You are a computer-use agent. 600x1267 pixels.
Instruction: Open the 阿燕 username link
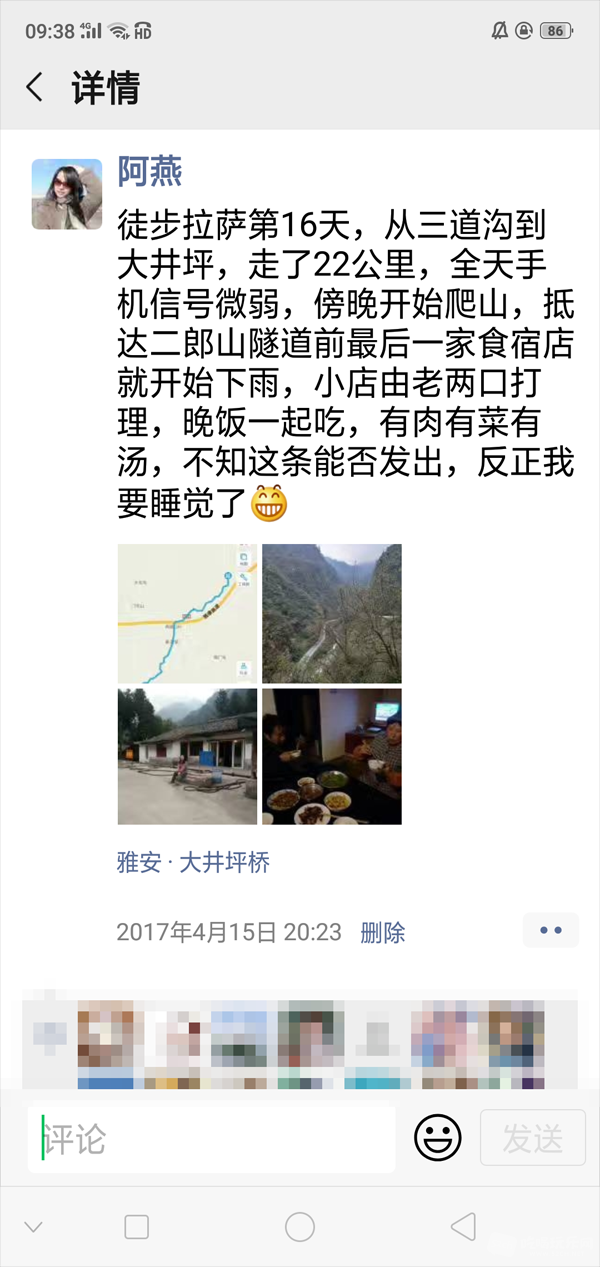click(x=150, y=172)
